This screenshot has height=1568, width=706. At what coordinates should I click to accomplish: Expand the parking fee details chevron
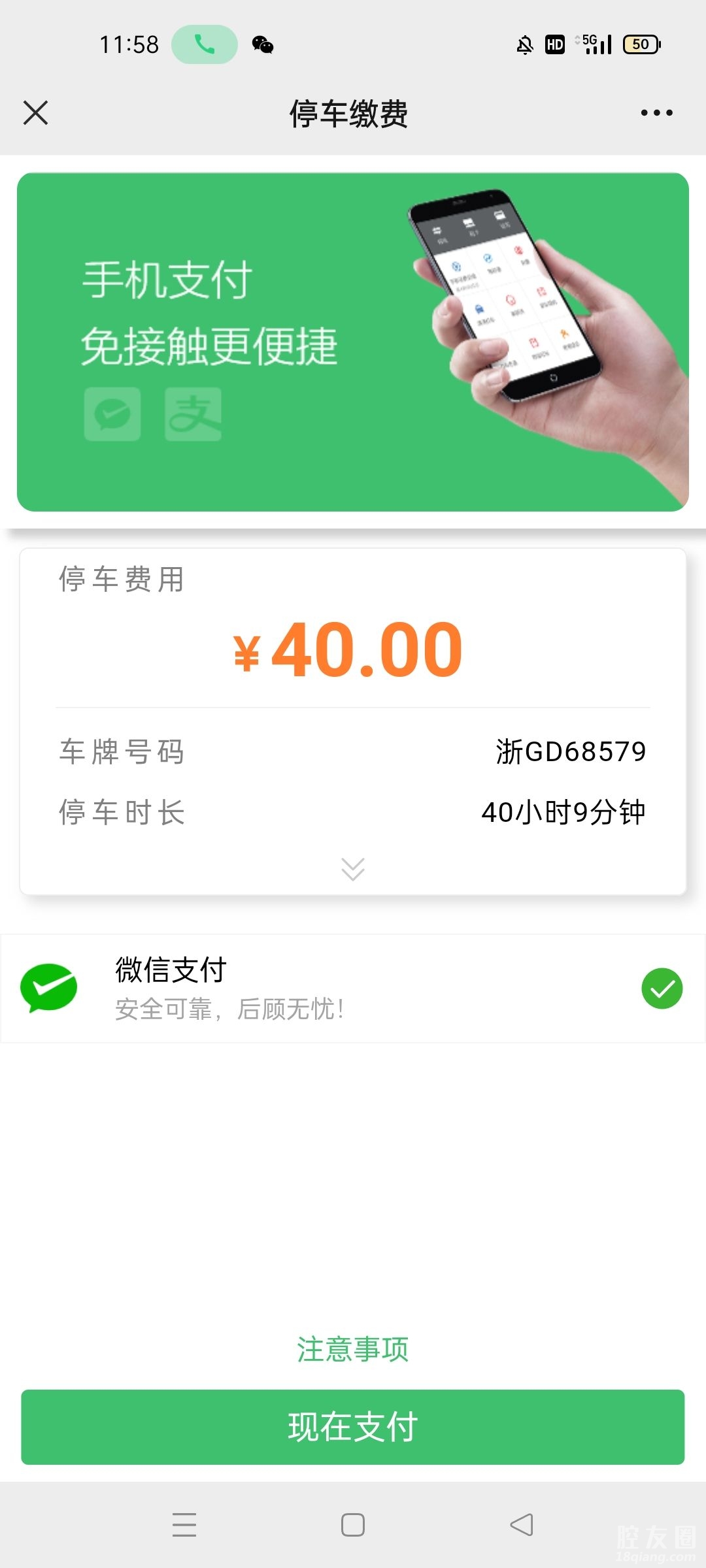pyautogui.click(x=353, y=869)
